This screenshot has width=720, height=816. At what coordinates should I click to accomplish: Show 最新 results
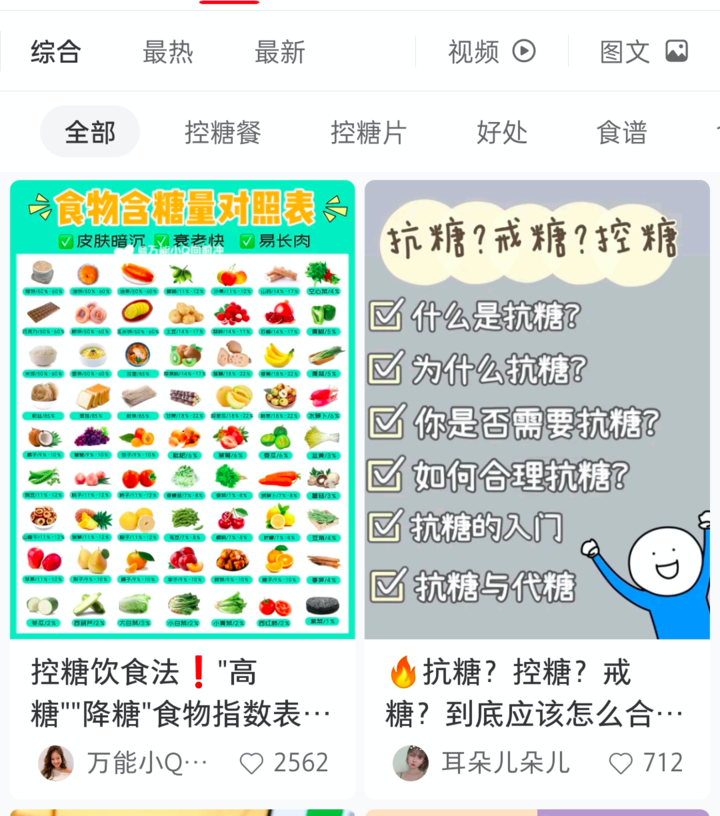click(280, 52)
